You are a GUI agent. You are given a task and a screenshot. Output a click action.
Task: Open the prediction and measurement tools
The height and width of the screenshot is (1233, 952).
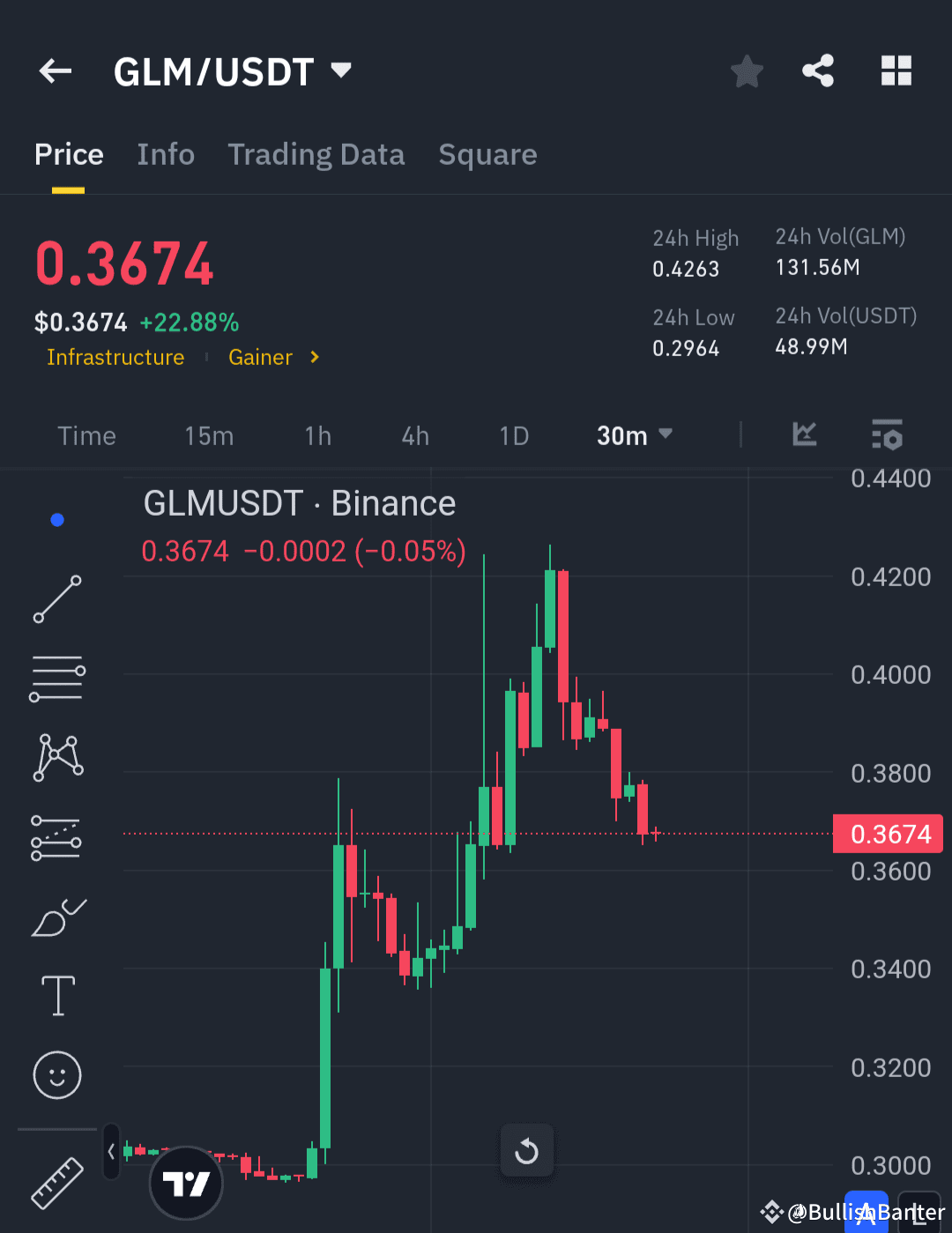point(56,836)
